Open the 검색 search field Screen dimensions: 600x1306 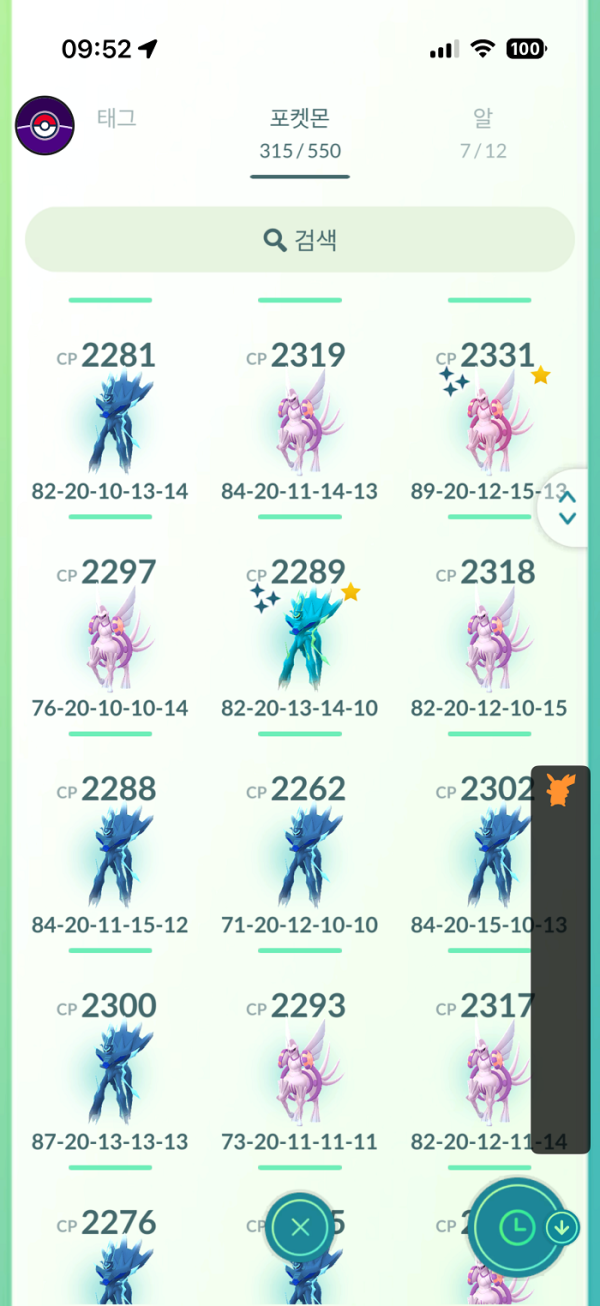click(300, 240)
